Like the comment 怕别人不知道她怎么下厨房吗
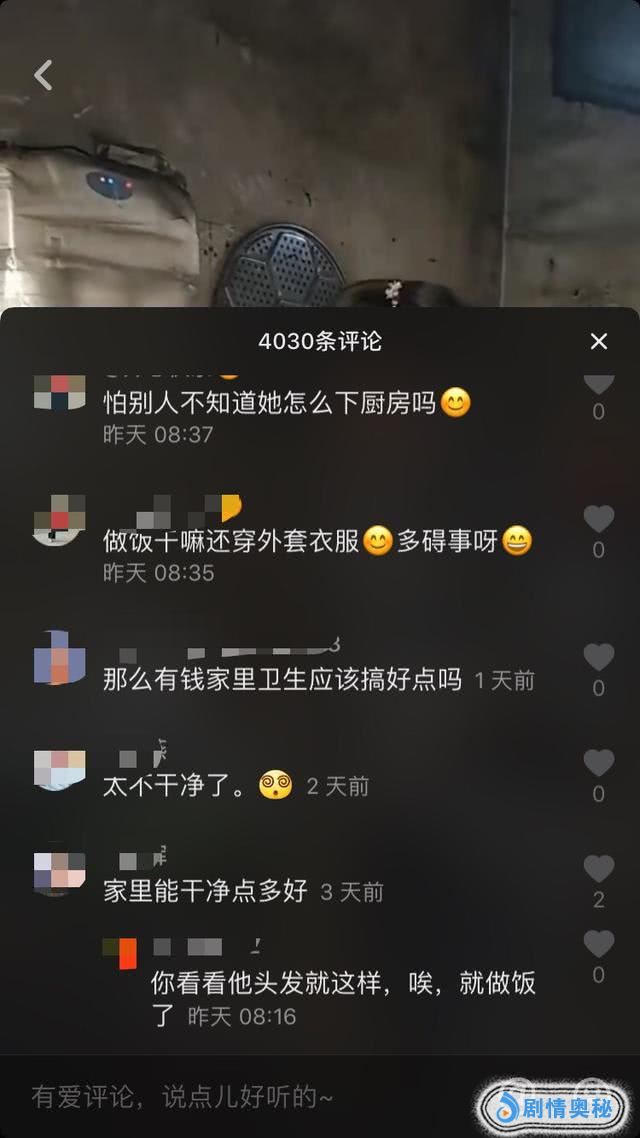 coord(598,384)
